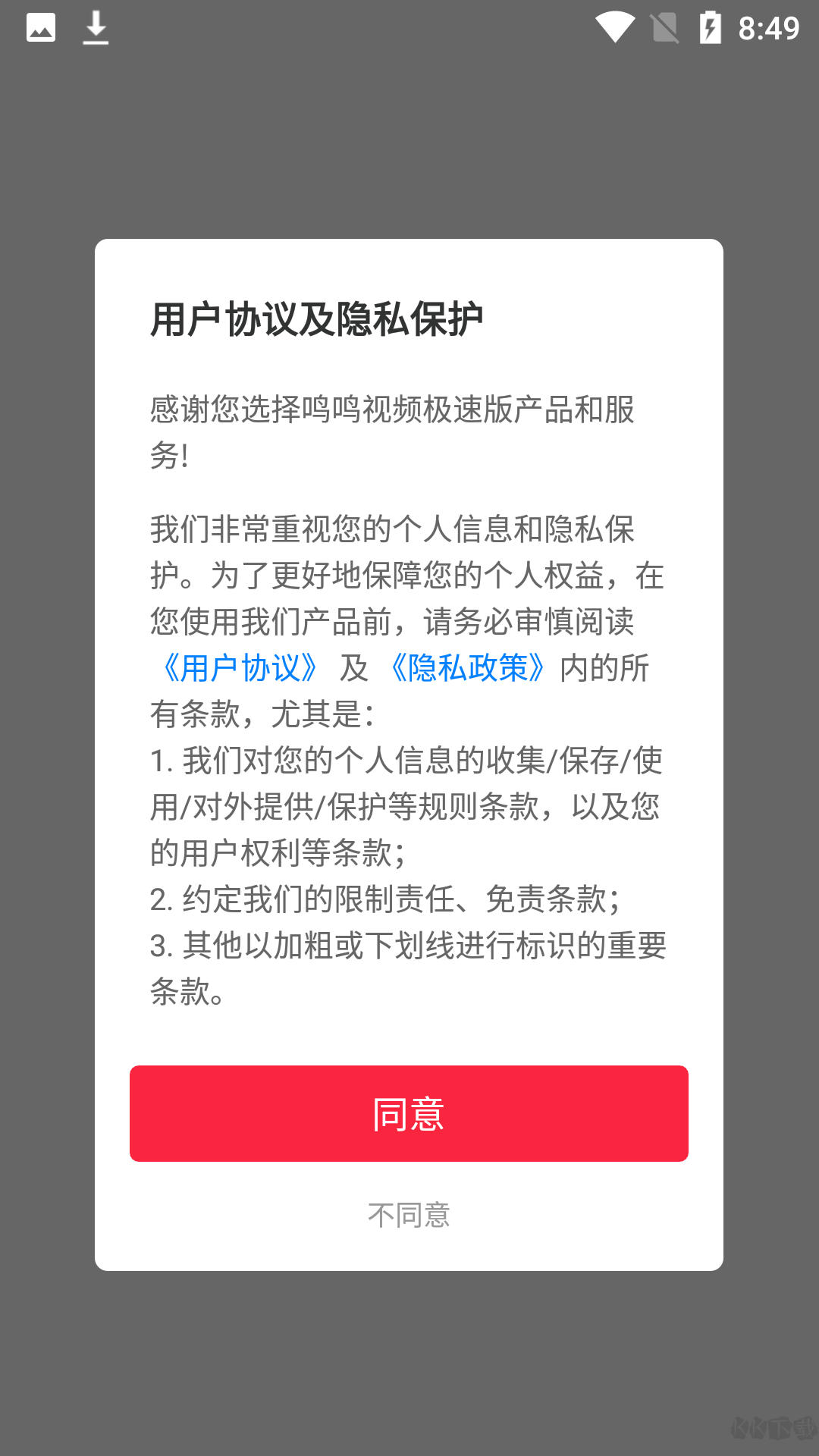Tap the red 同意 button

tap(409, 1113)
